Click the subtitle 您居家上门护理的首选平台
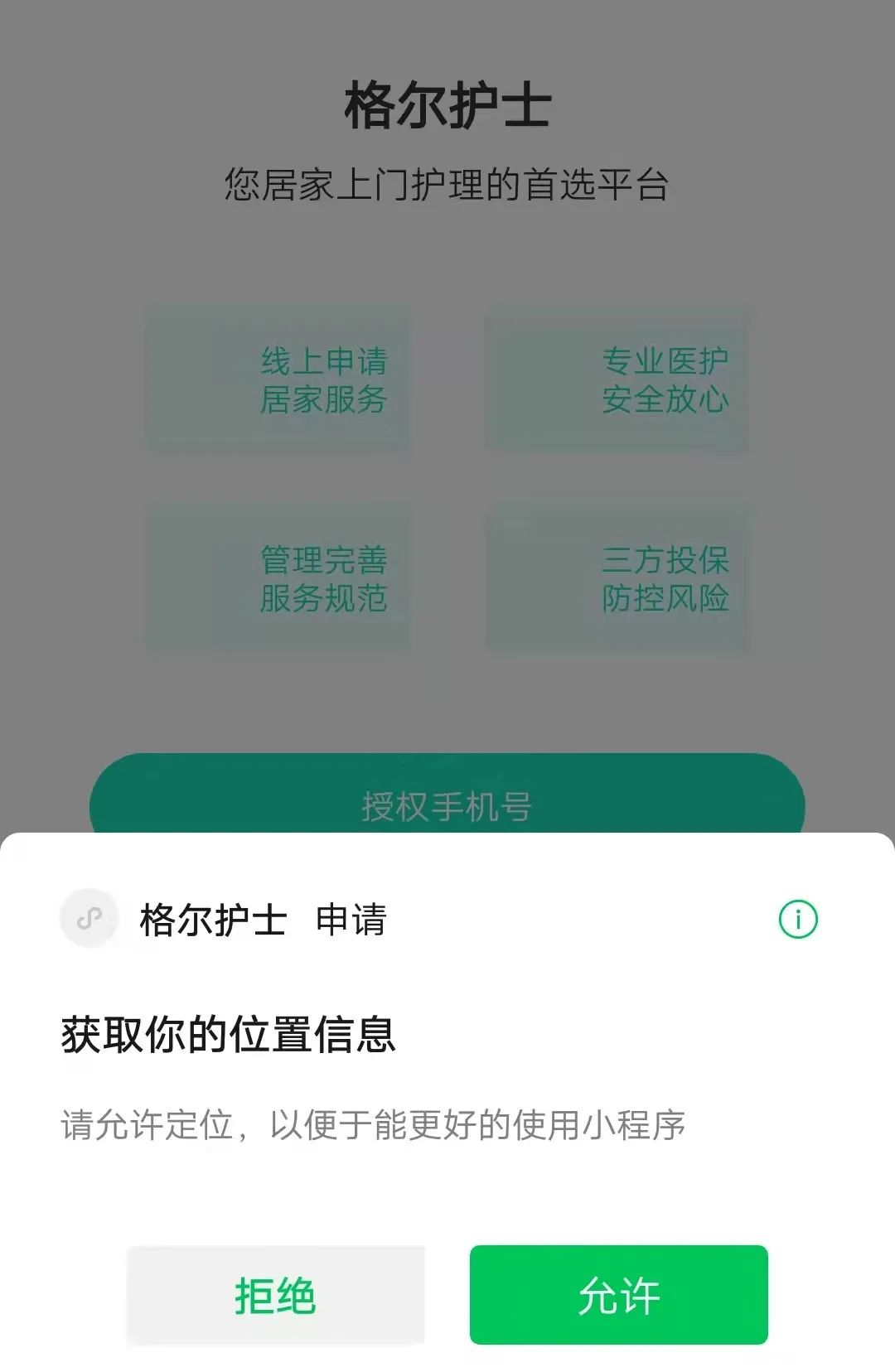895x1372 pixels. 447,184
